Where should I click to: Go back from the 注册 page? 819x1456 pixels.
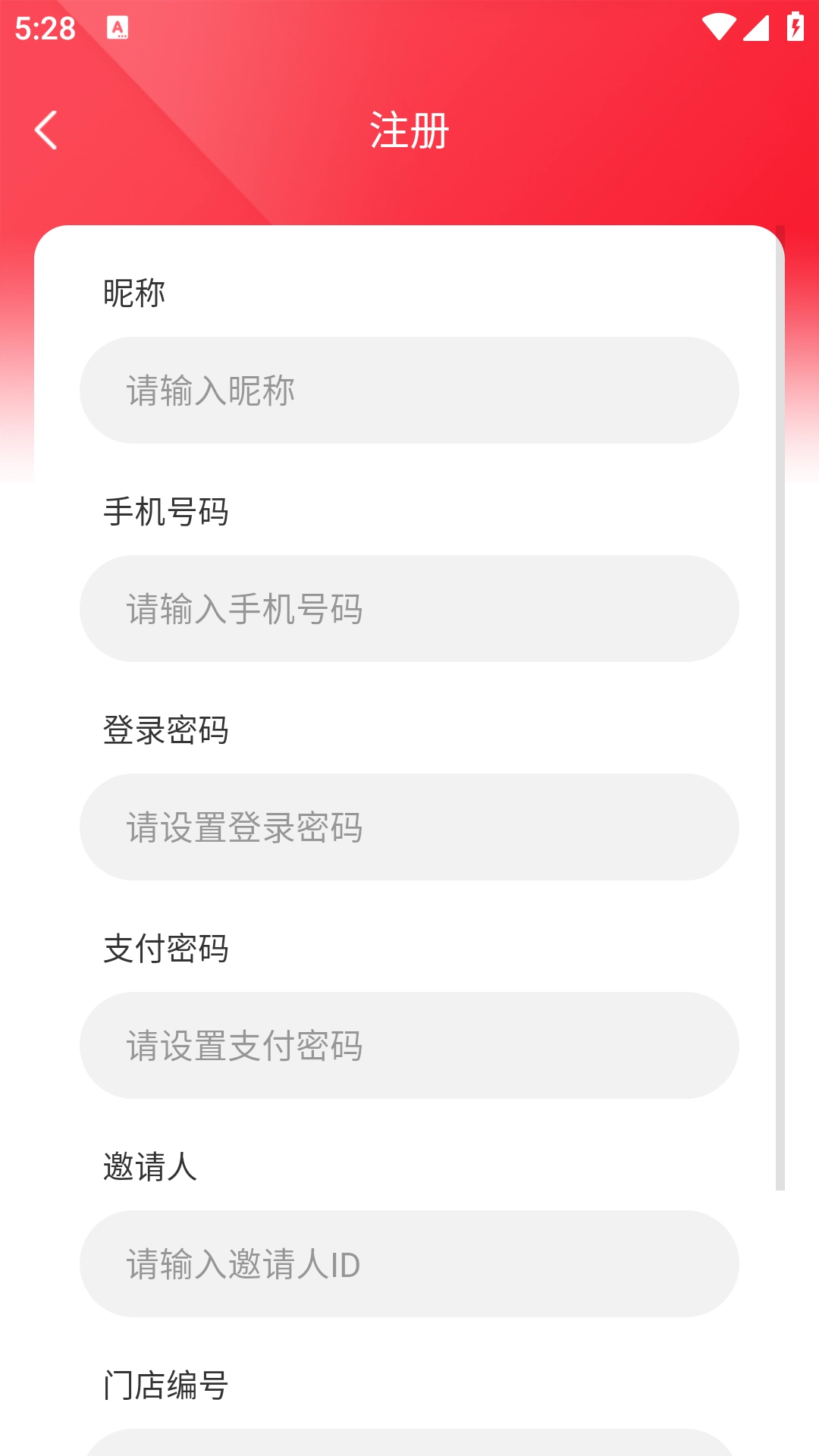pyautogui.click(x=46, y=130)
